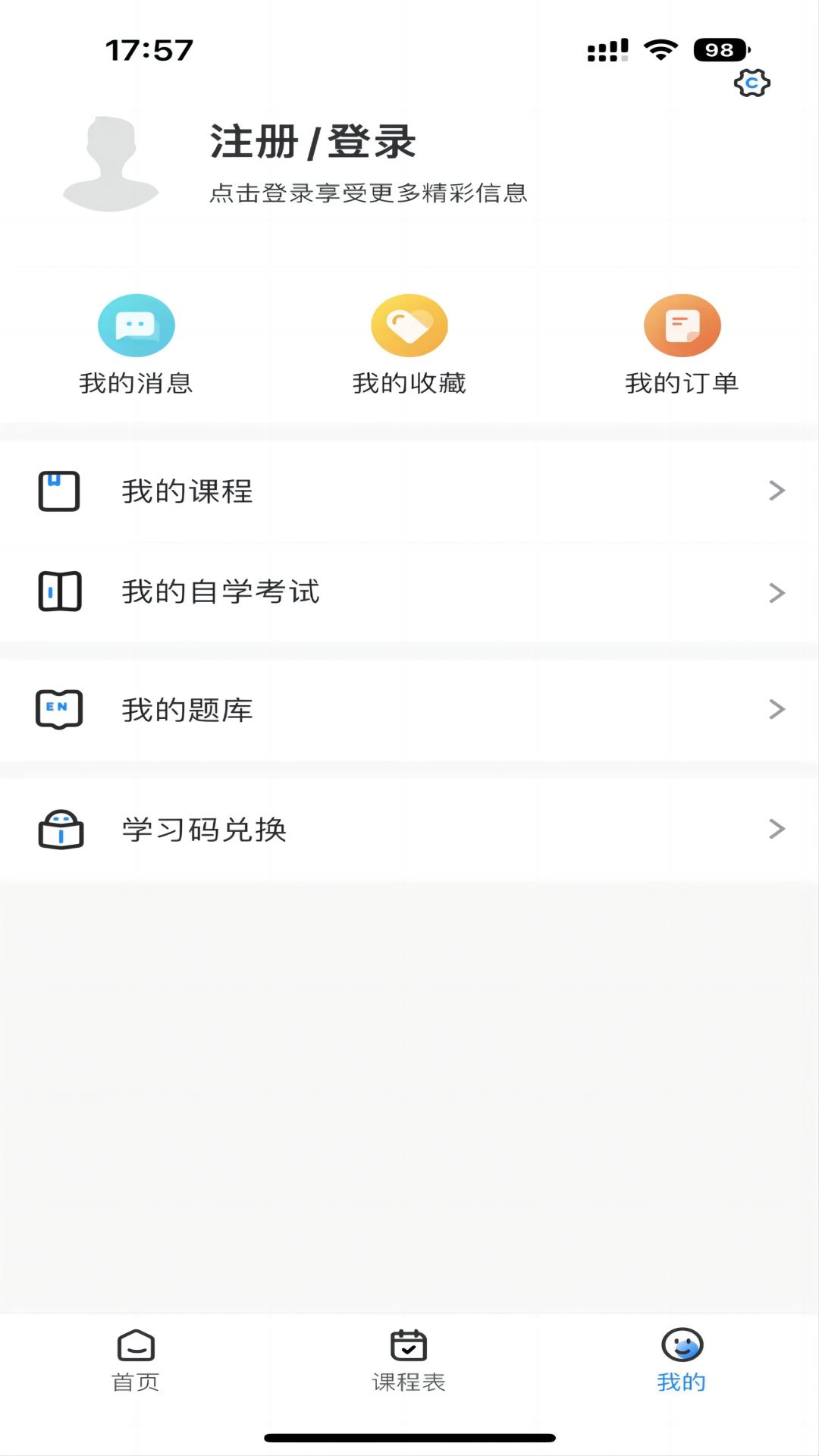Select the 我的题库 EN book icon
This screenshot has height=1456, width=819.
pos(59,710)
